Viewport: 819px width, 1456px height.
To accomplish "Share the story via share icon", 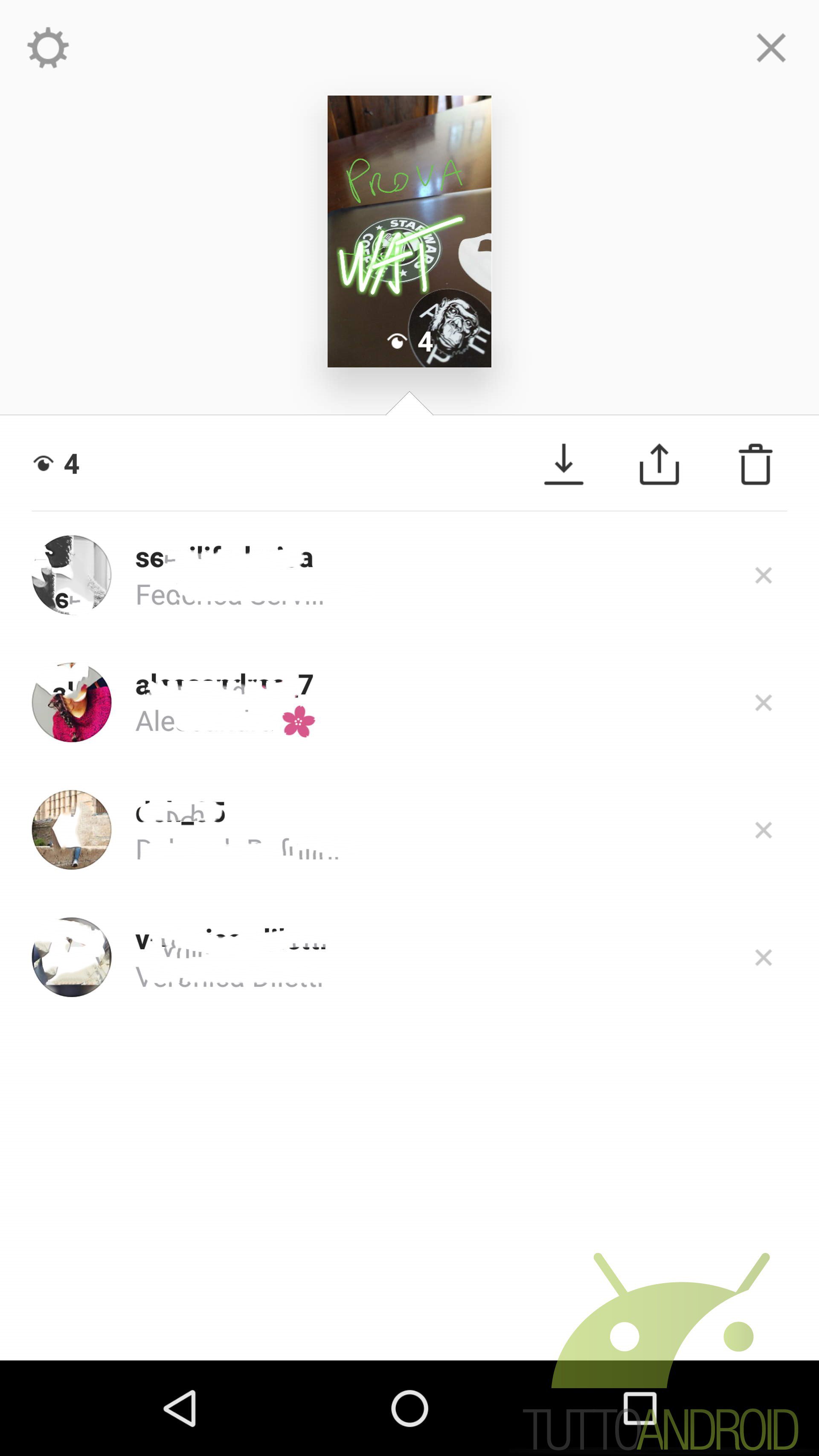I will tap(659, 464).
